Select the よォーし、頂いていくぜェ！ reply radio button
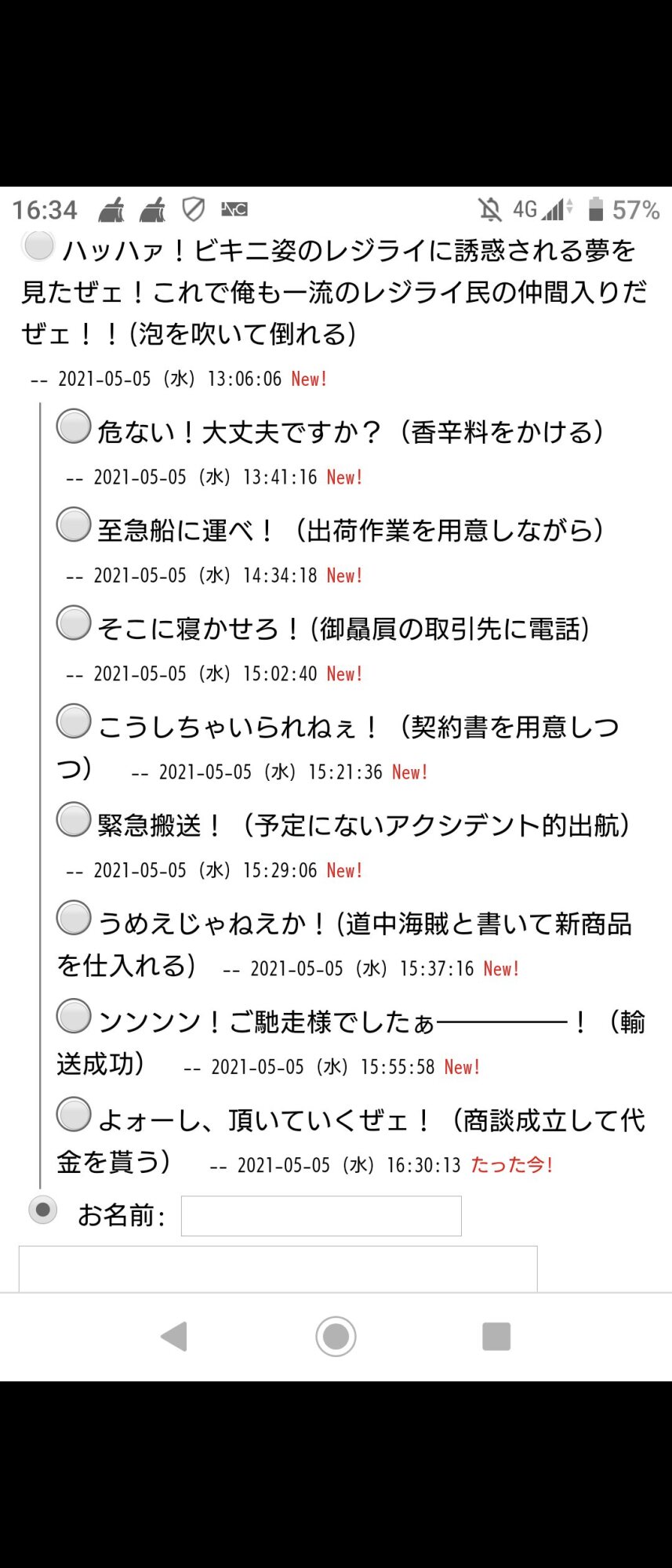672x1568 pixels. [74, 1114]
